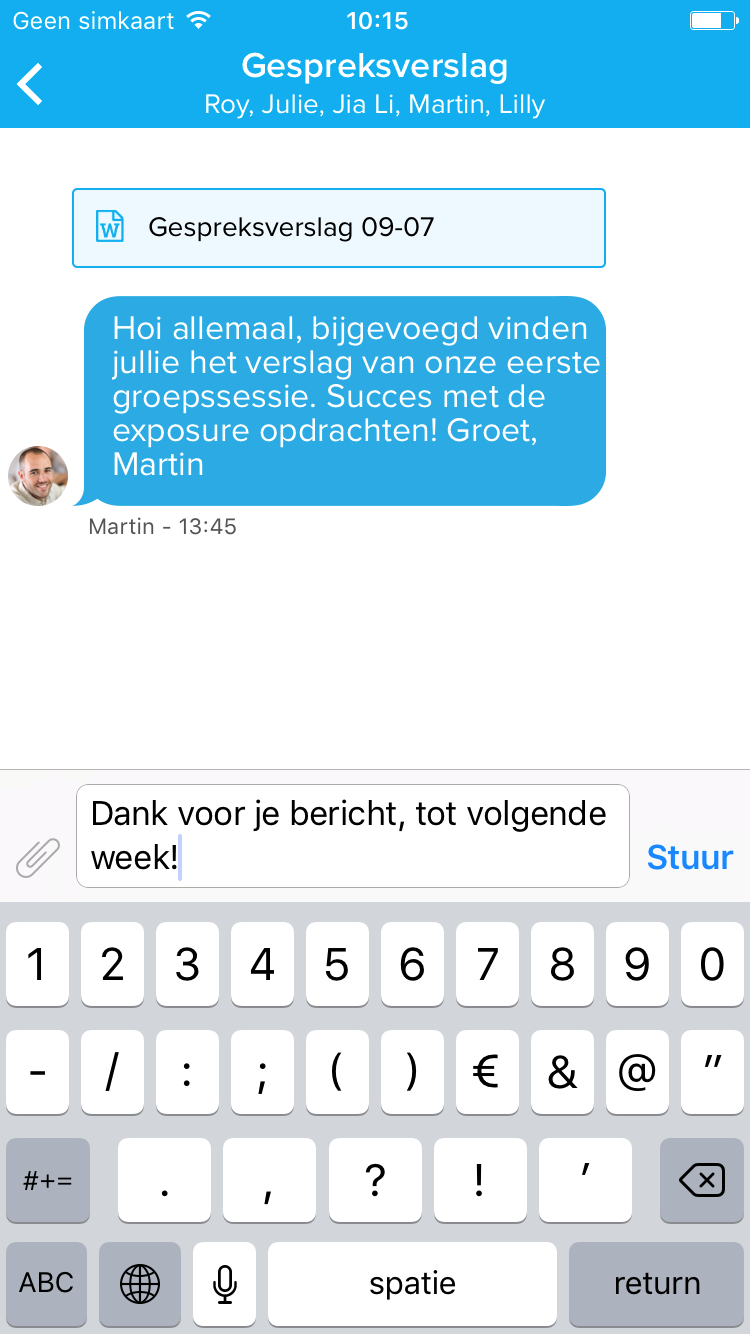Delete a character with backspace key
The width and height of the screenshot is (750, 1334).
pyautogui.click(x=702, y=1180)
